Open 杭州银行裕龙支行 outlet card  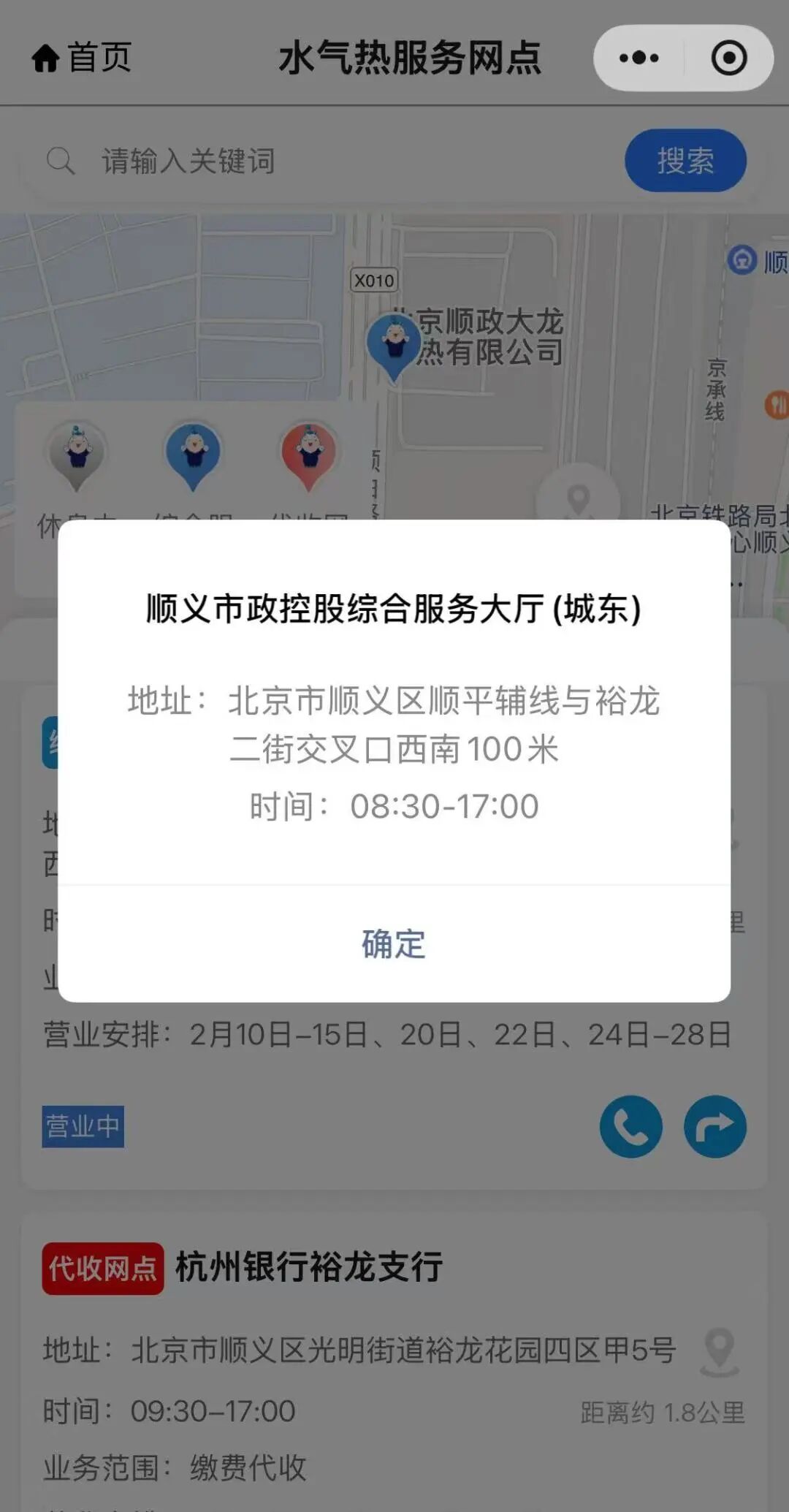click(x=308, y=1267)
